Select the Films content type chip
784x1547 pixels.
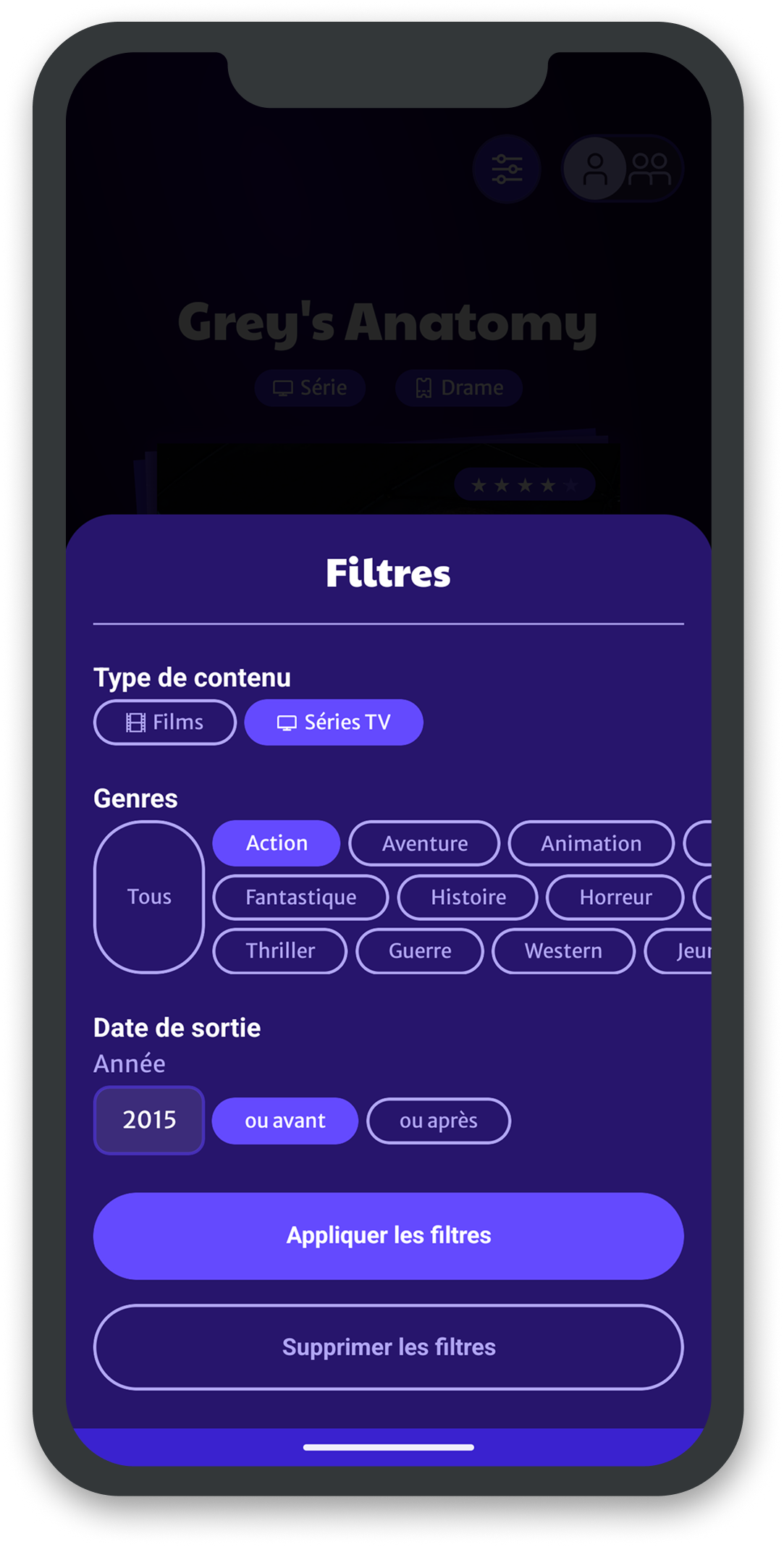[x=165, y=722]
